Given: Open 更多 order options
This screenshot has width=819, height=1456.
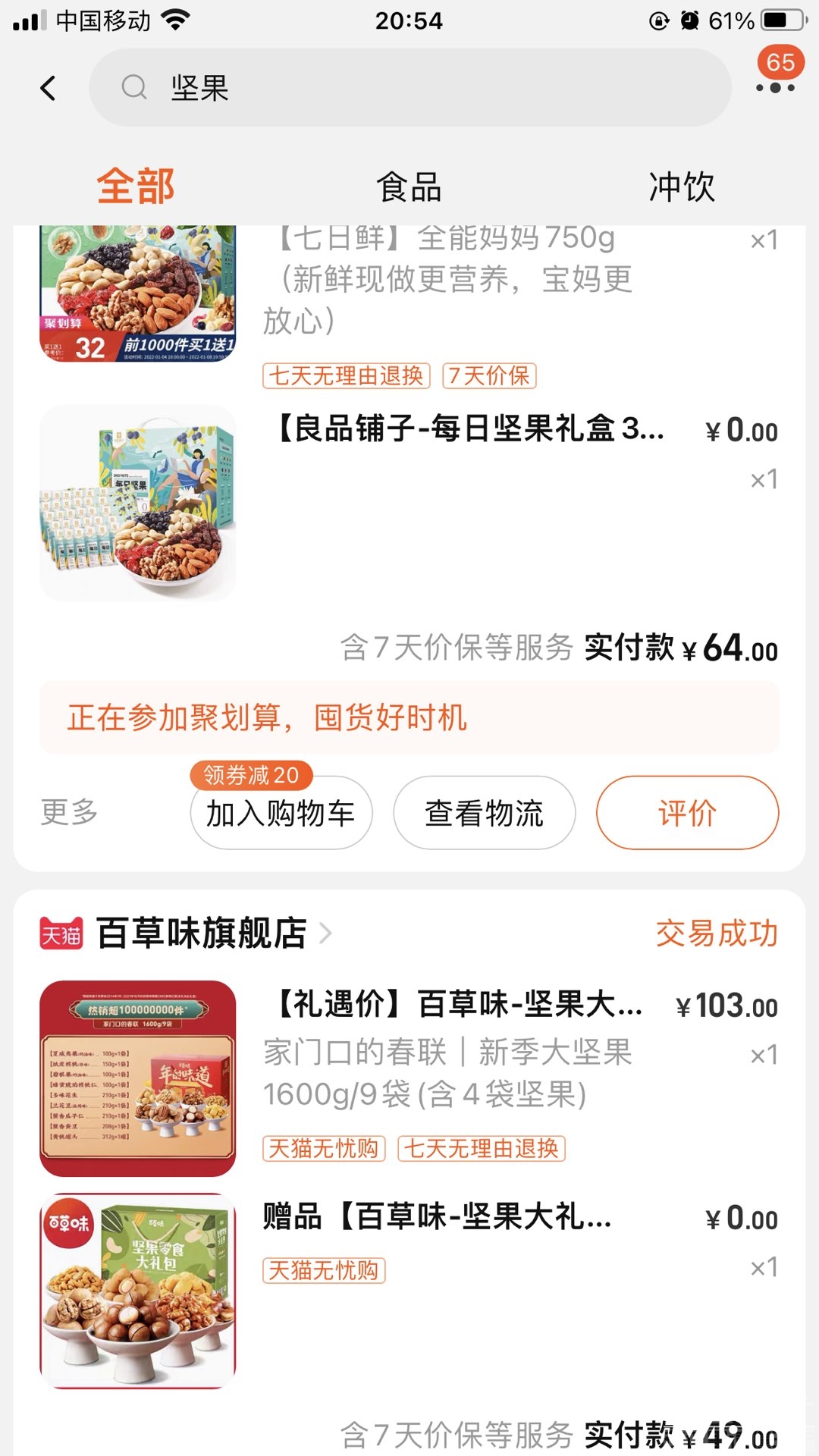Looking at the screenshot, I should point(69,812).
